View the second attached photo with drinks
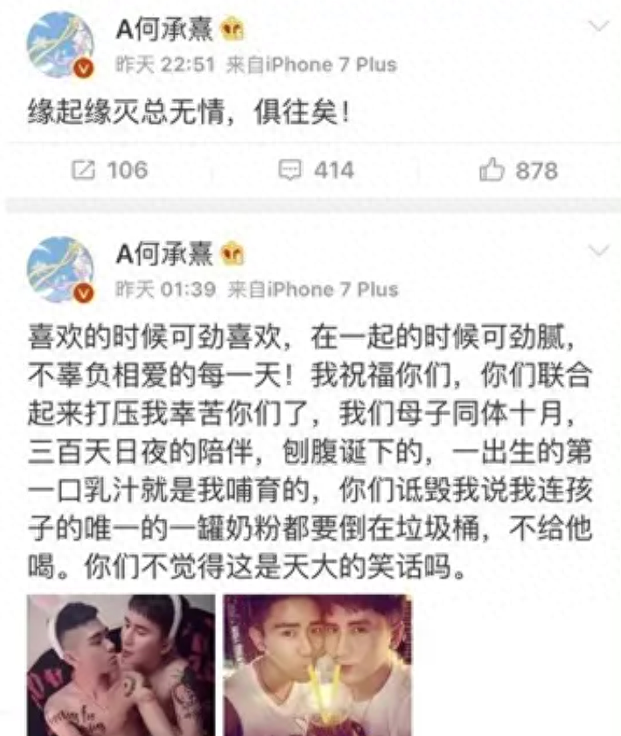621x736 pixels. click(316, 665)
